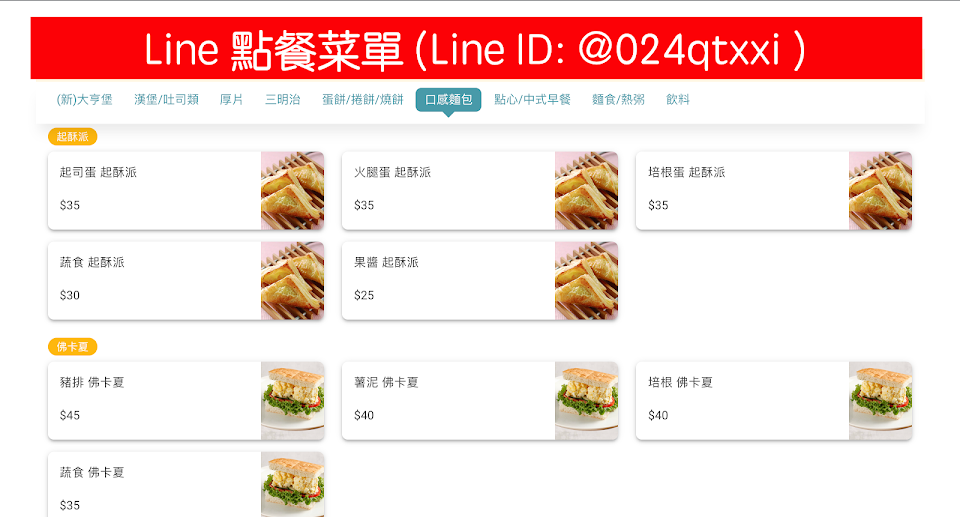Select the 果醬 起酥派 card

pyautogui.click(x=480, y=281)
